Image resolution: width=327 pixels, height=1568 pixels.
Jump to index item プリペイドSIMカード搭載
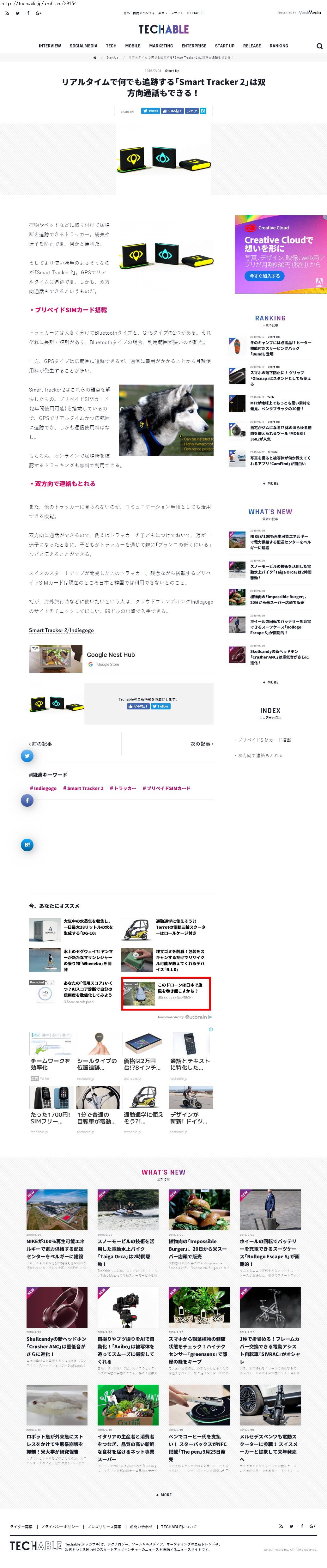[264, 739]
